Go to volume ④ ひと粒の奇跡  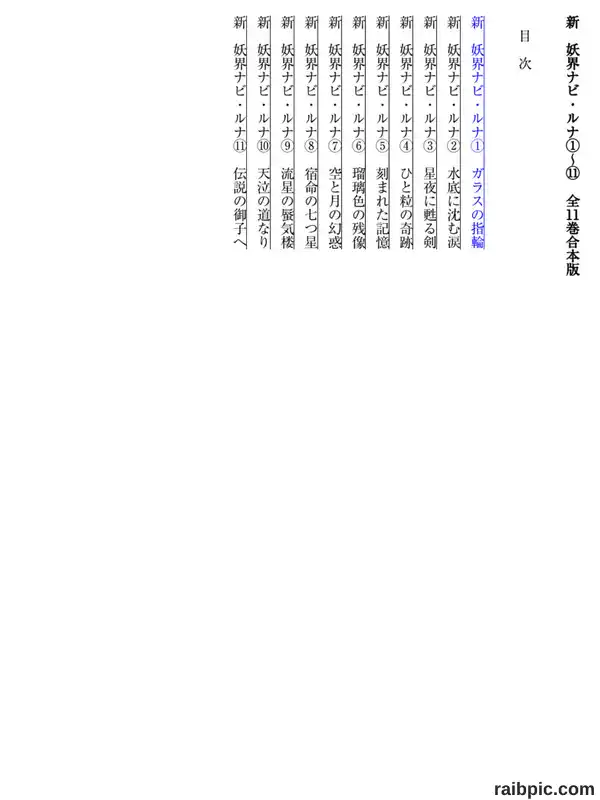[406, 132]
